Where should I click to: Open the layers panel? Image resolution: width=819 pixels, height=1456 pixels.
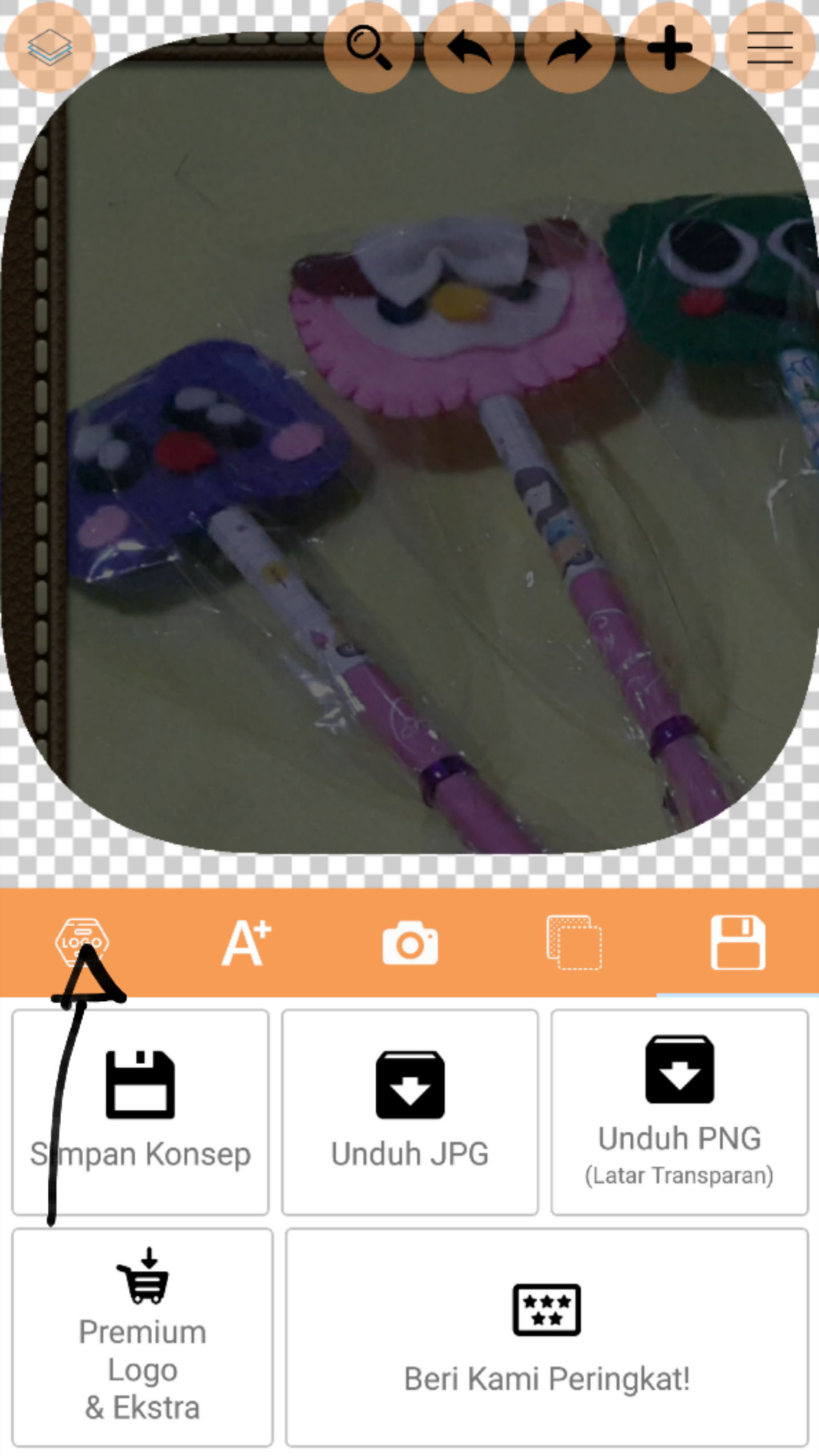point(50,47)
